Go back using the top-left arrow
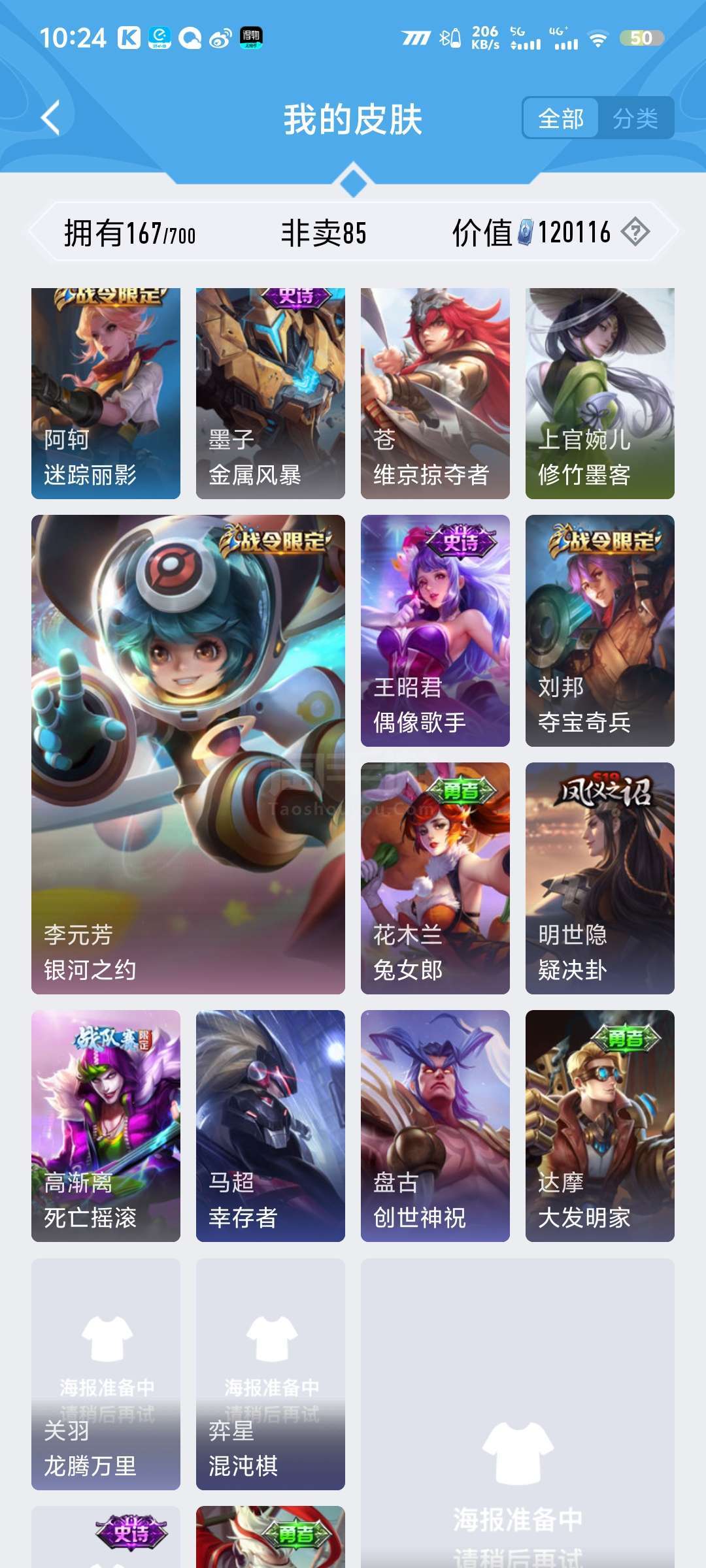The width and height of the screenshot is (706, 1568). 51,118
